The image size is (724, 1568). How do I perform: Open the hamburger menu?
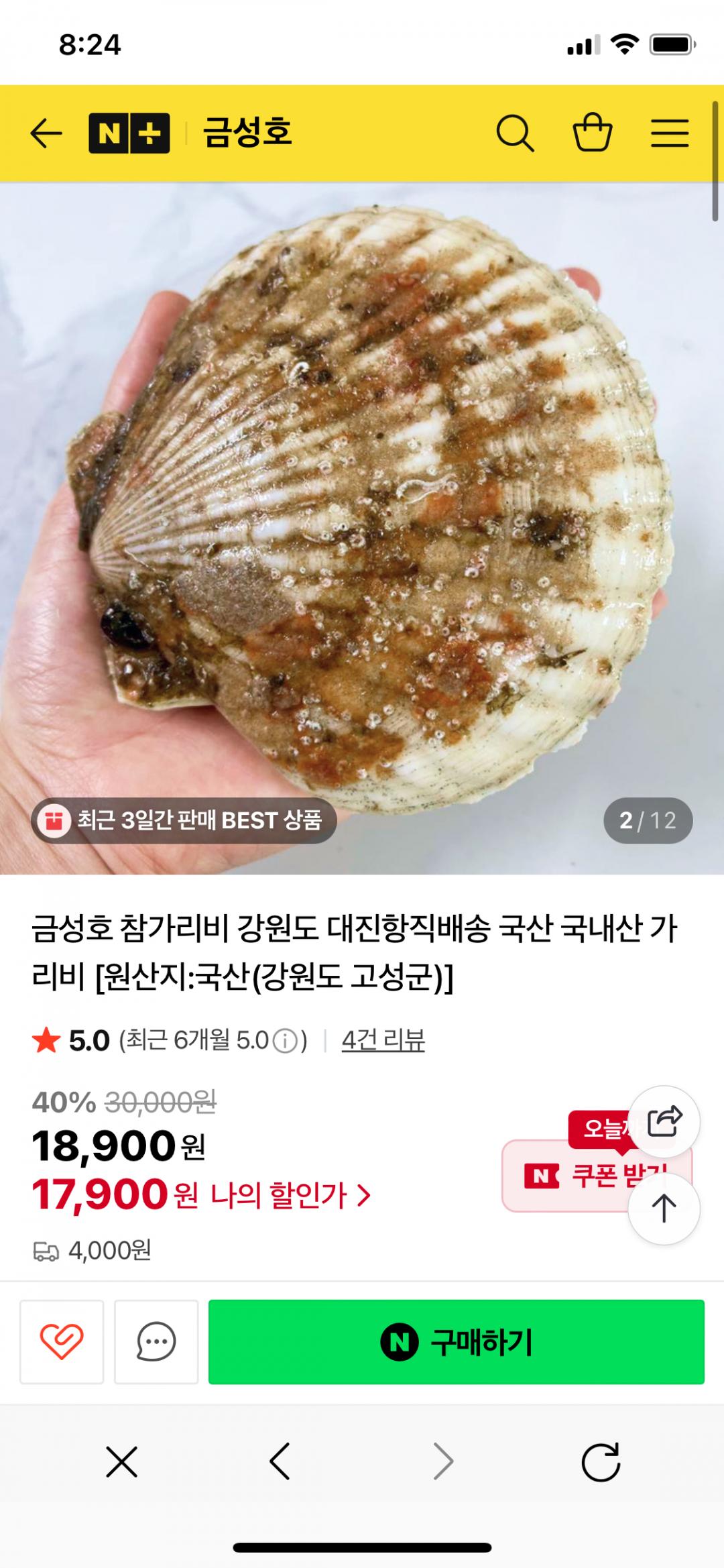[x=670, y=133]
